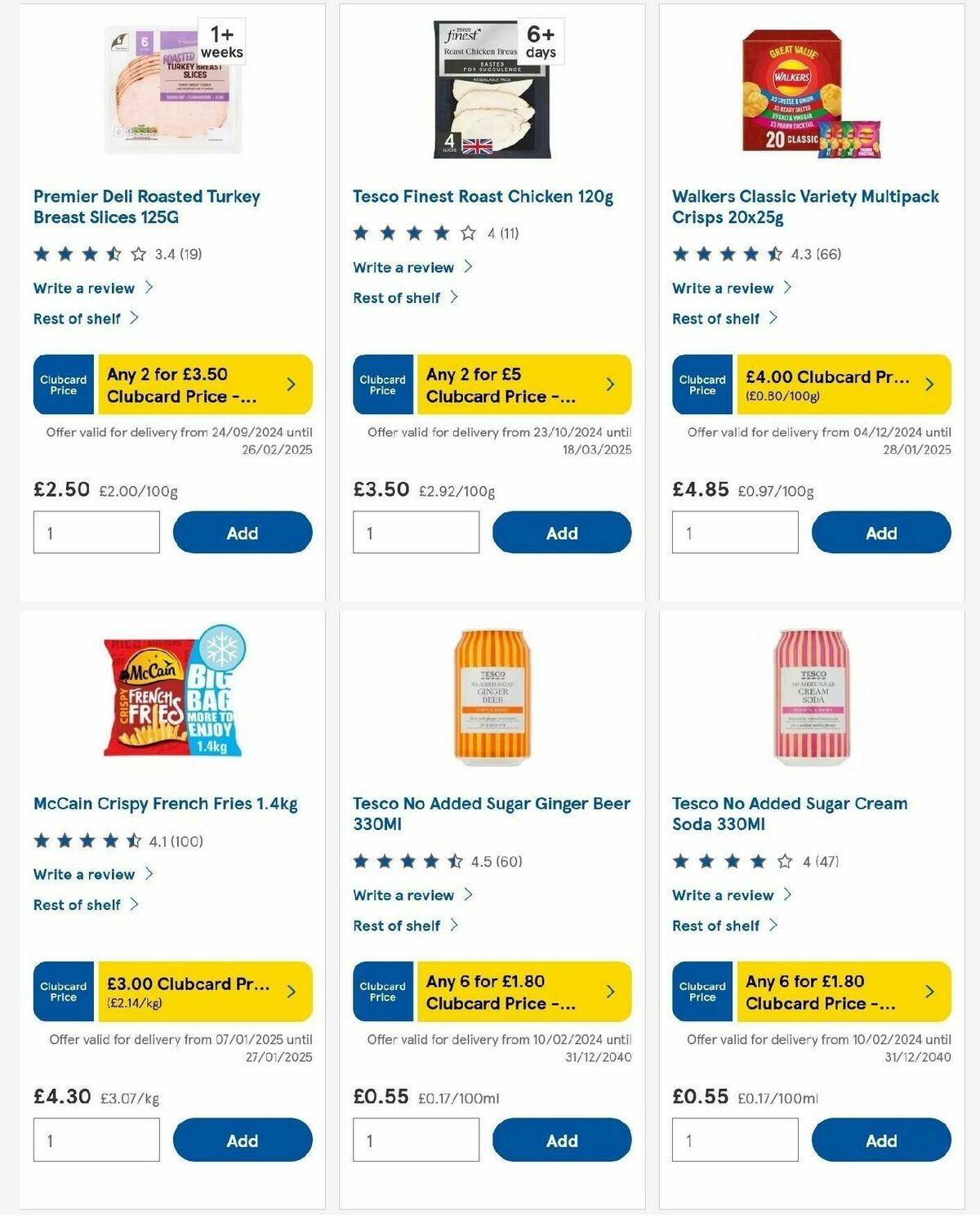Click the £3.00 Clubcard Price banner arrow
980x1218 pixels.
pos(290,992)
